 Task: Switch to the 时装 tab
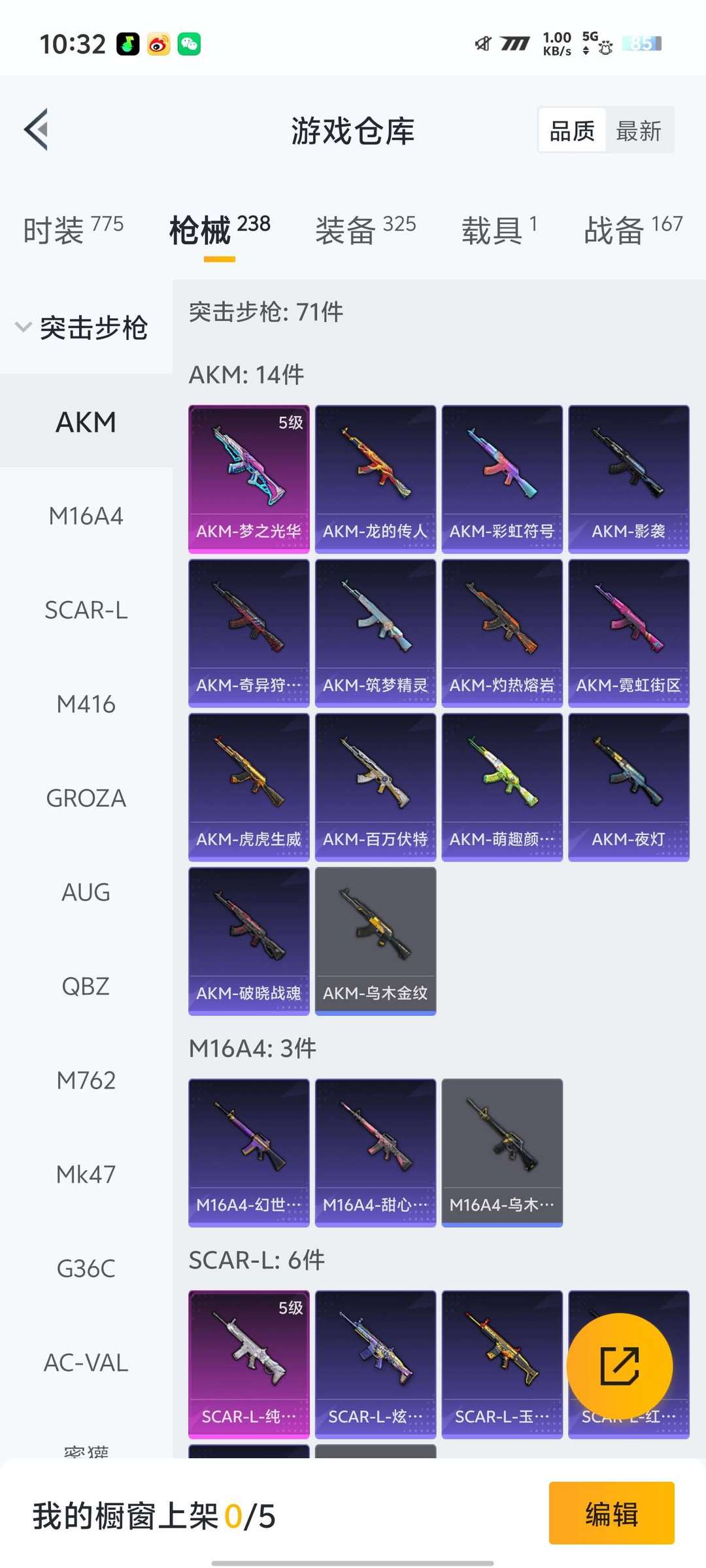[x=73, y=230]
